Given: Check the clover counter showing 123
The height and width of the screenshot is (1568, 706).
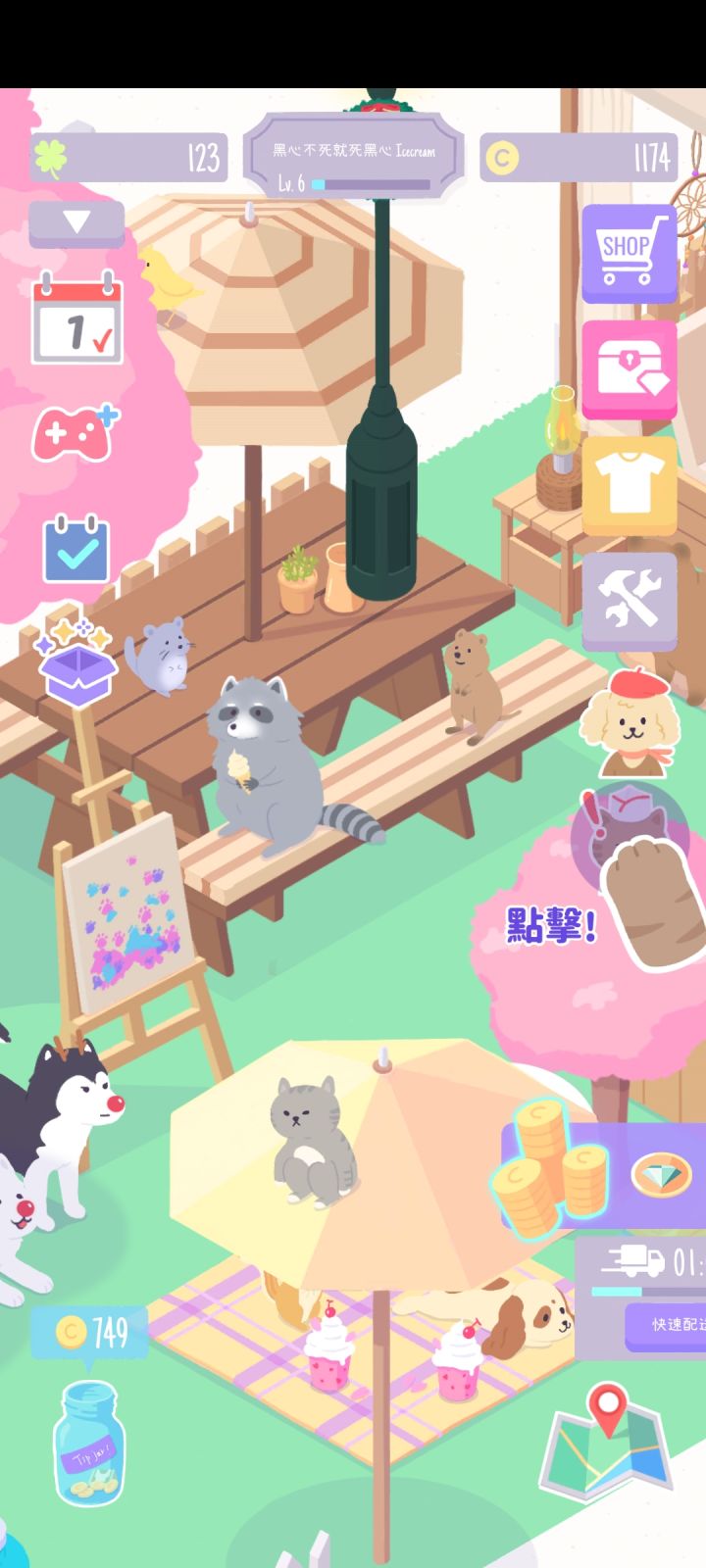Looking at the screenshot, I should pos(127,155).
